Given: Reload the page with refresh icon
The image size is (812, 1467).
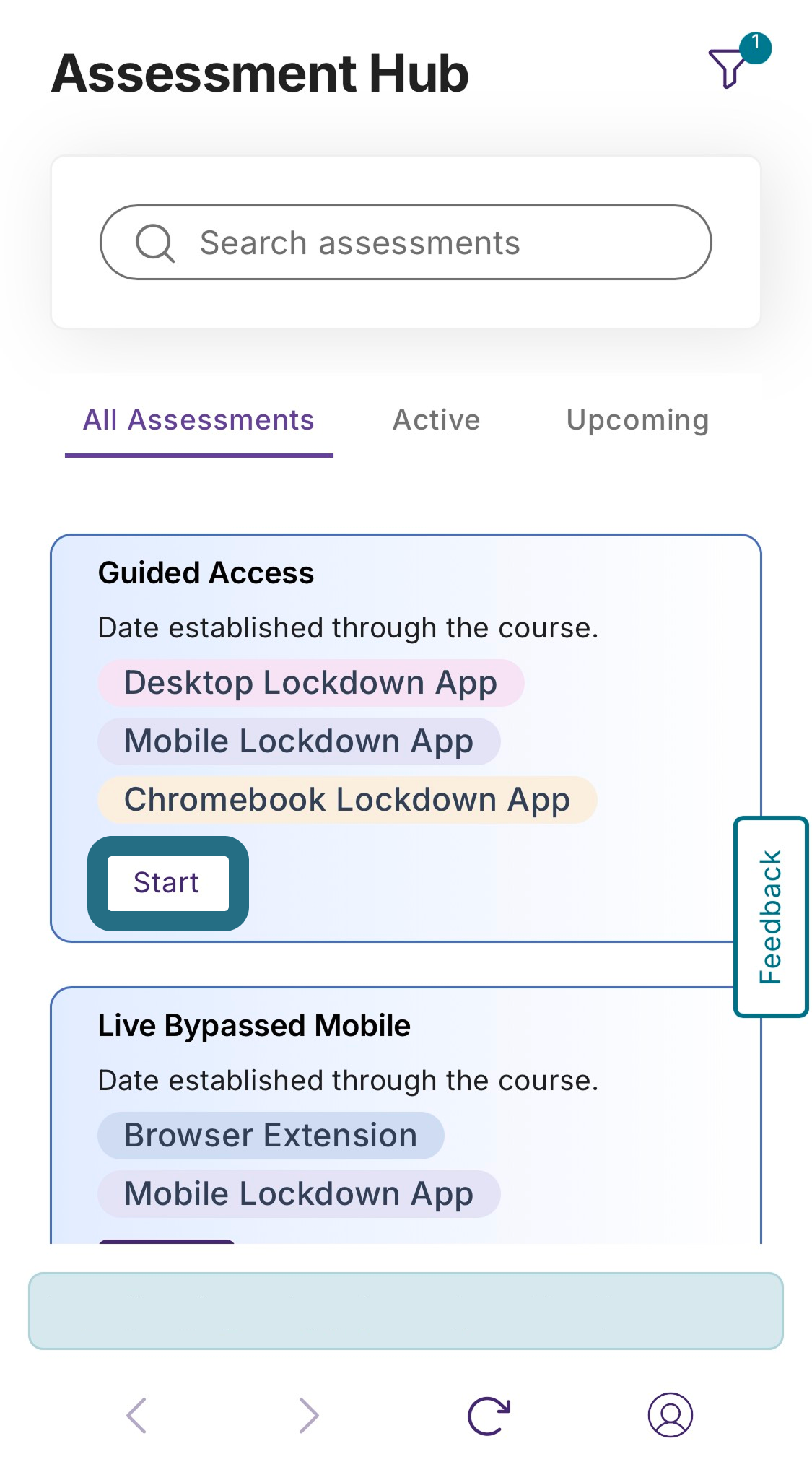Looking at the screenshot, I should point(489,1415).
